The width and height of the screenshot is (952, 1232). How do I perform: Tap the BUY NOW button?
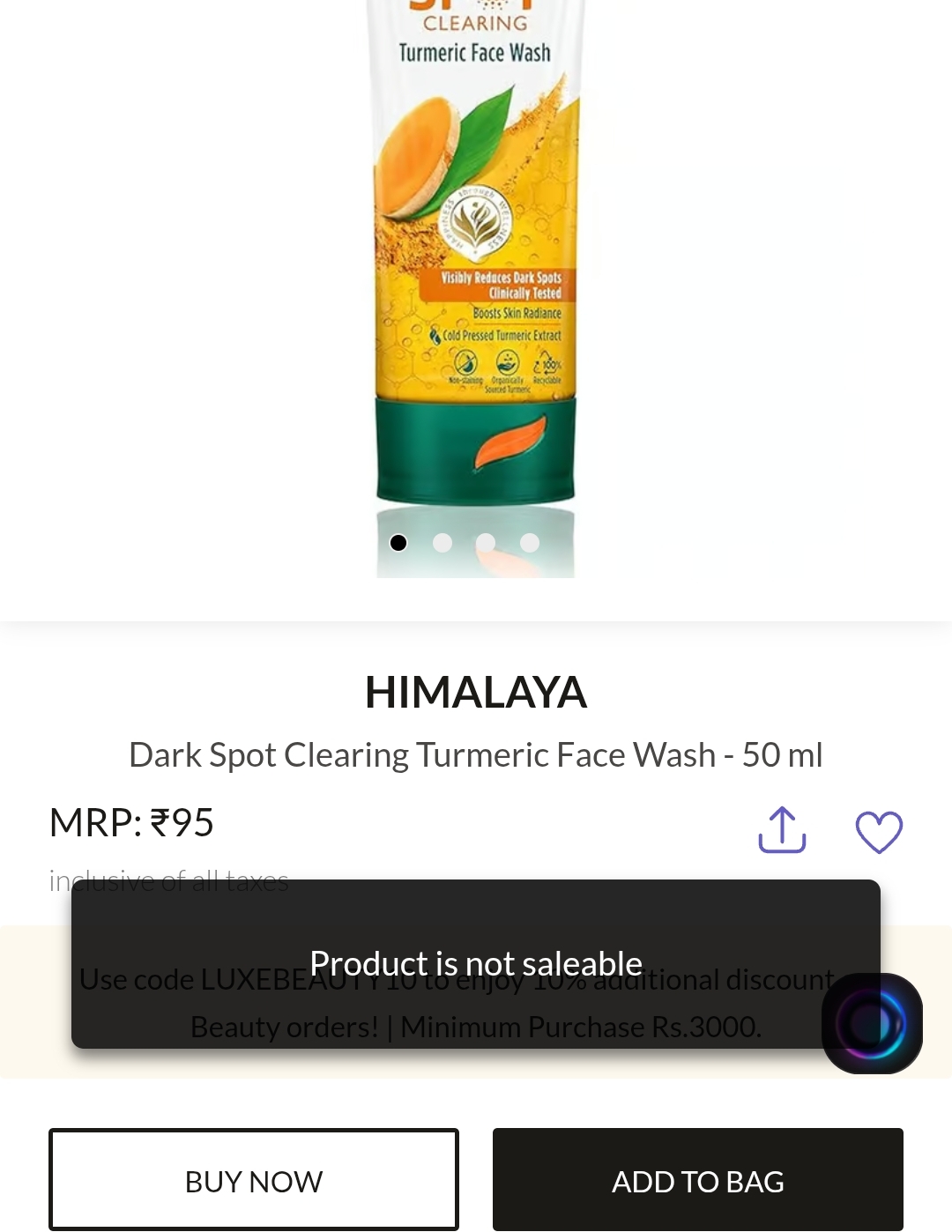pos(254,1180)
